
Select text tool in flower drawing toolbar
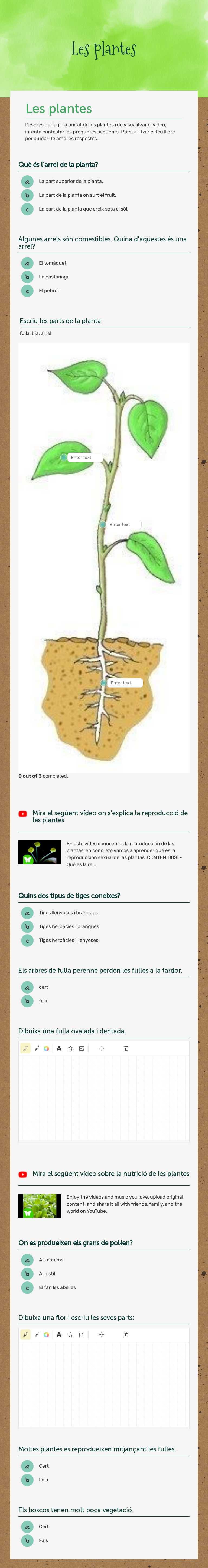click(x=58, y=1335)
